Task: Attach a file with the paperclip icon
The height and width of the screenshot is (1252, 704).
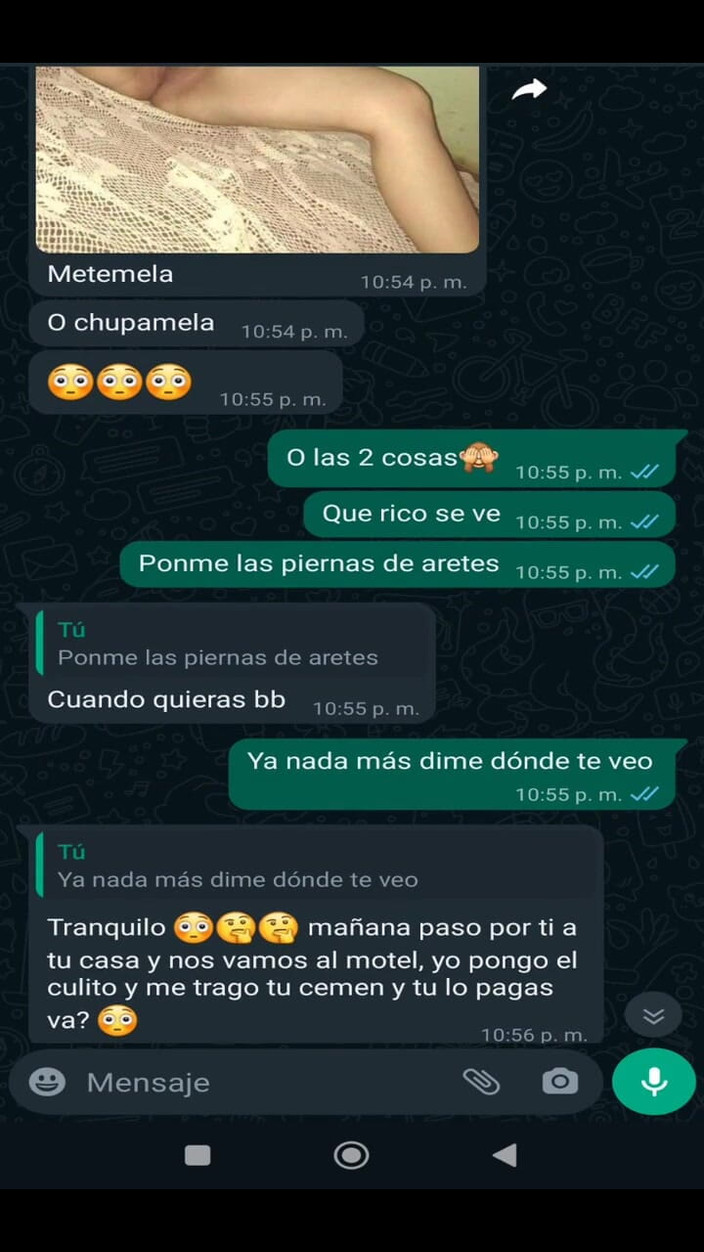Action: (481, 1081)
